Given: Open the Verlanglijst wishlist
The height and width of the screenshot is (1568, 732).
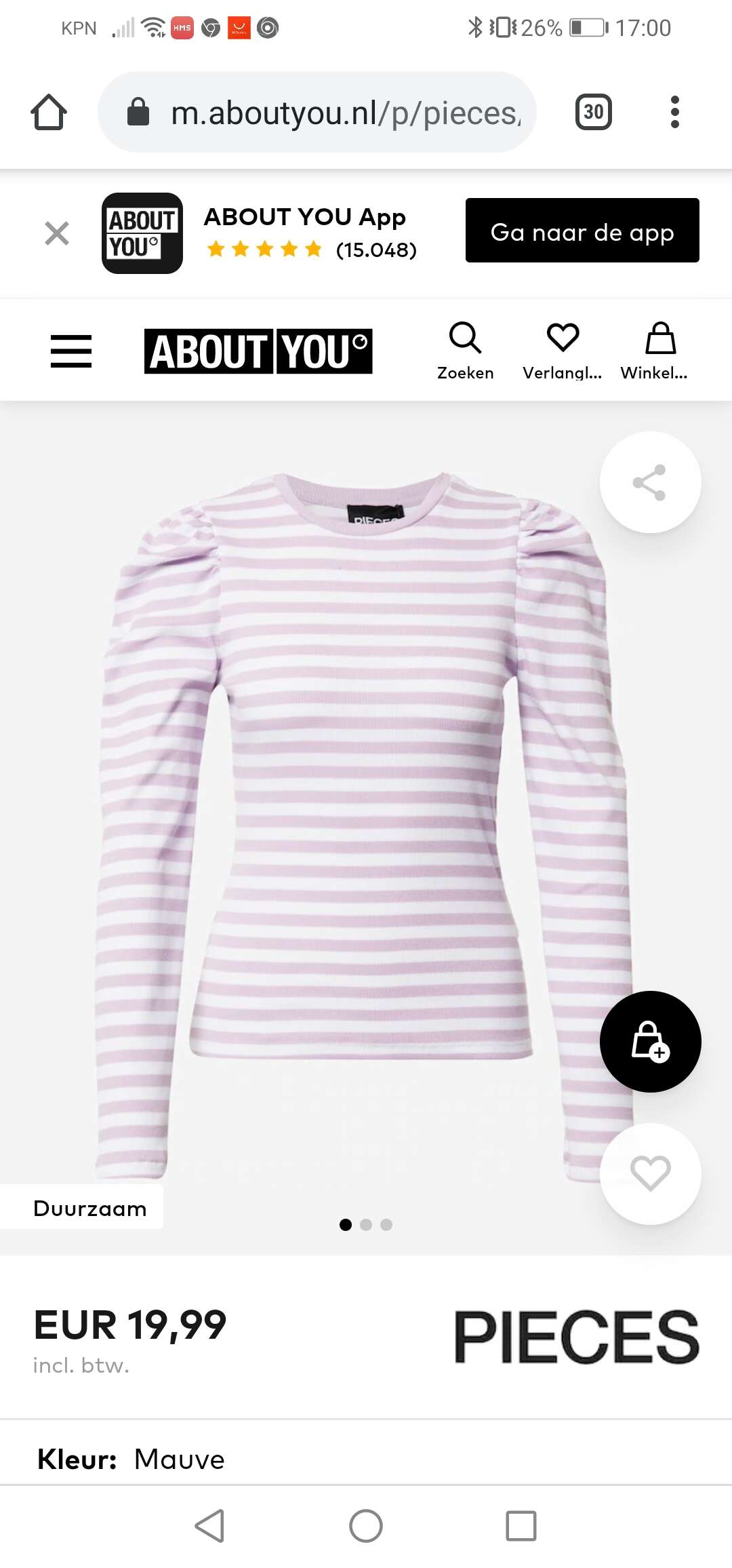Looking at the screenshot, I should click(563, 351).
